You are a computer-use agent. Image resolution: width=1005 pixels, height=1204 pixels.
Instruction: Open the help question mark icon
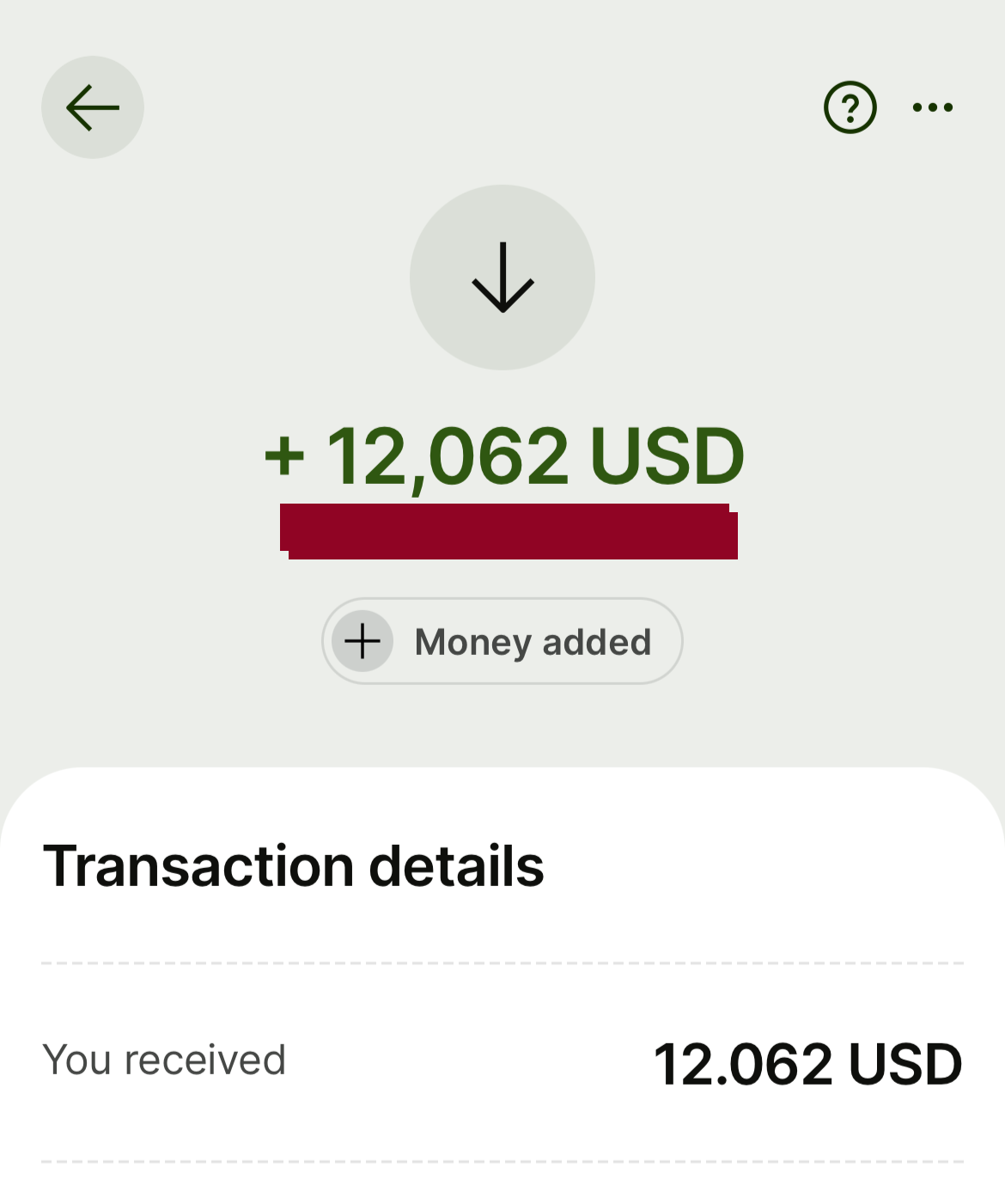pos(850,107)
